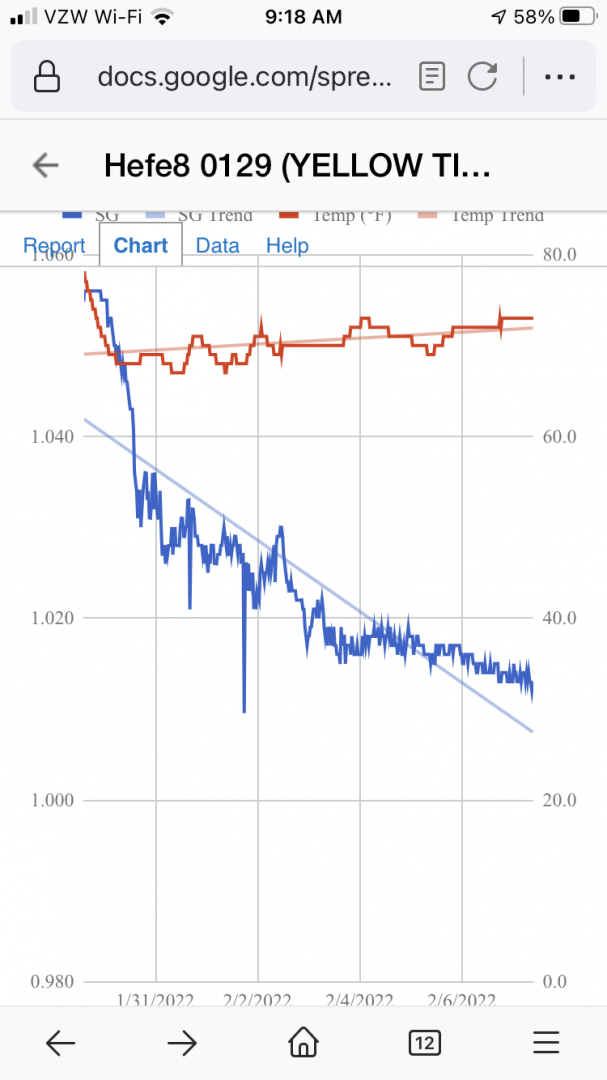Reload the current page
Screen dimensions: 607x1080
(483, 76)
